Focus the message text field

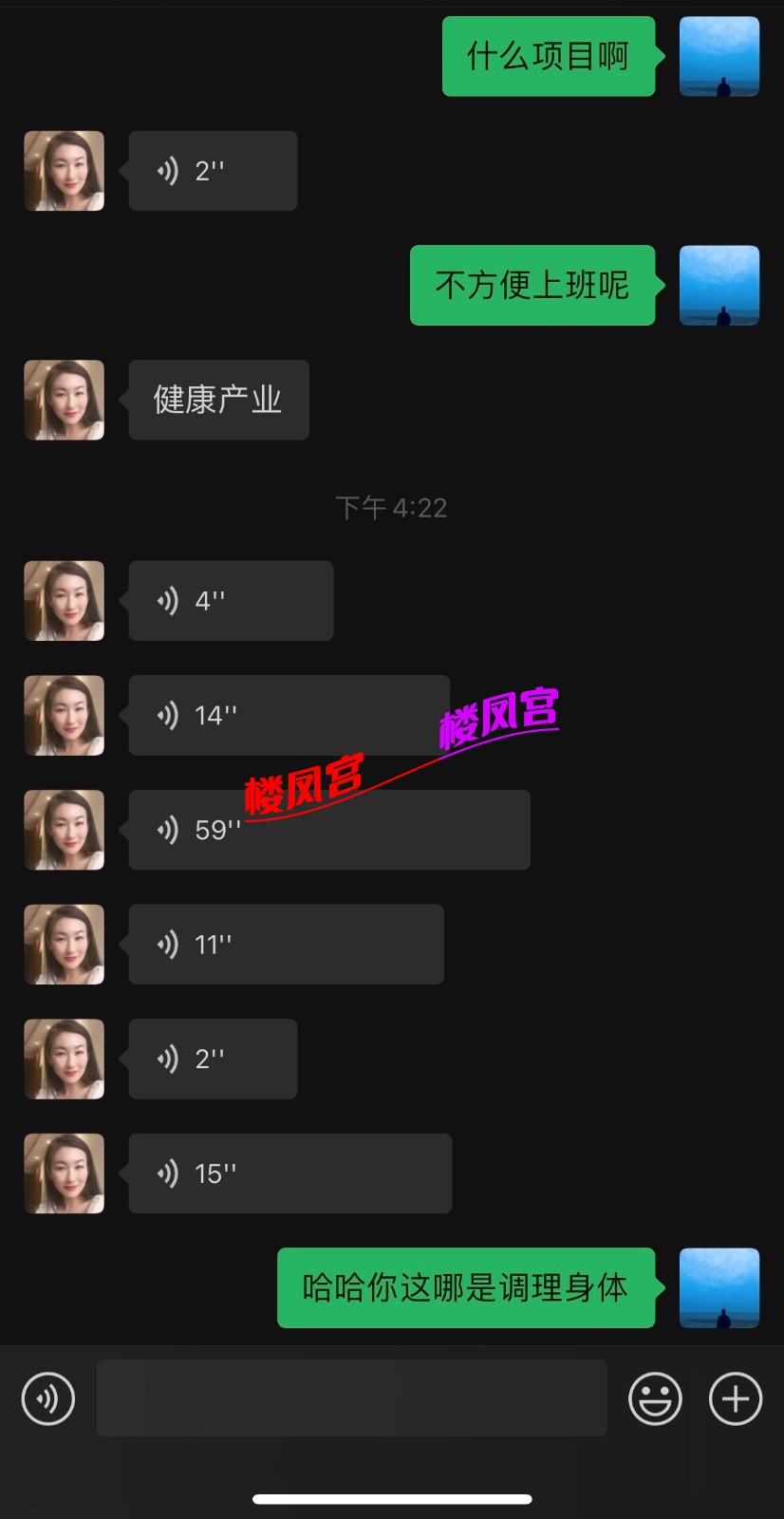coord(351,1398)
